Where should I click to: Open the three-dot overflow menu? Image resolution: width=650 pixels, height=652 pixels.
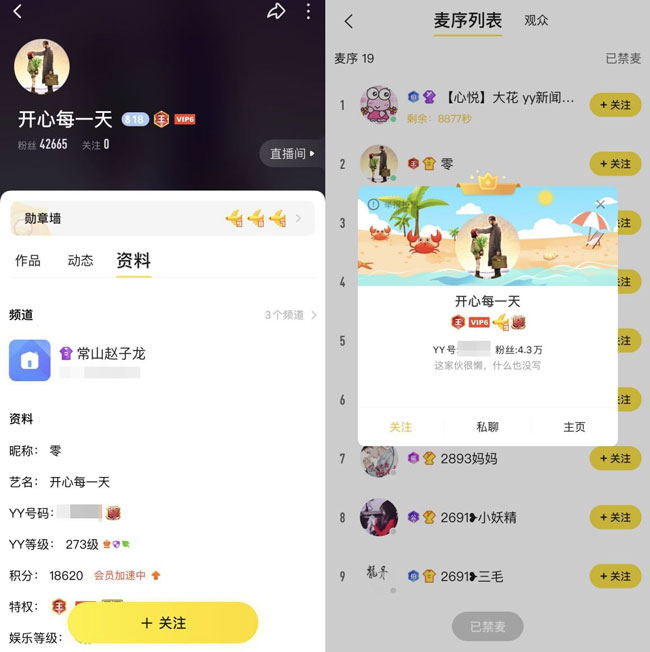308,12
